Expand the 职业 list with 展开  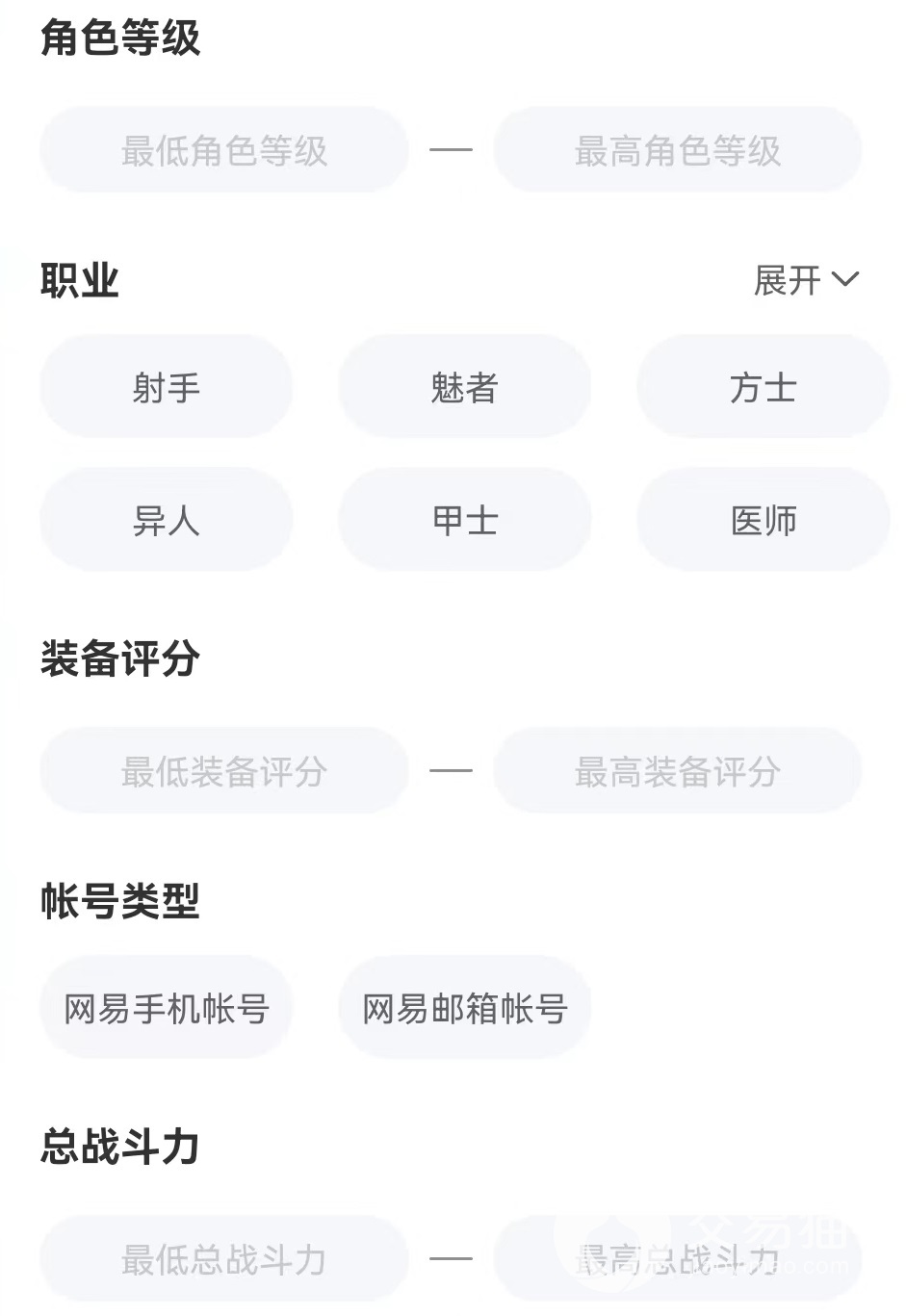(x=805, y=280)
